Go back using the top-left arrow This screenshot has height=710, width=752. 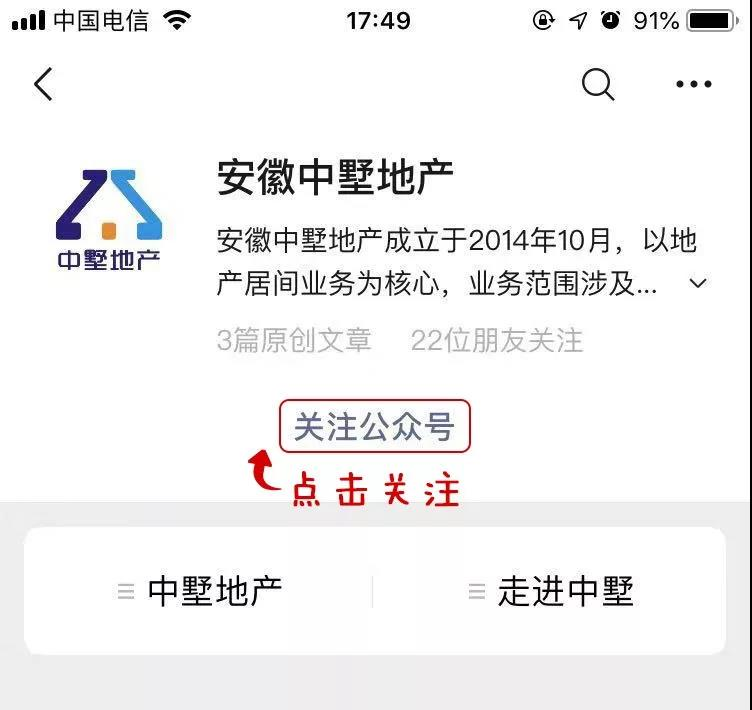tap(43, 85)
